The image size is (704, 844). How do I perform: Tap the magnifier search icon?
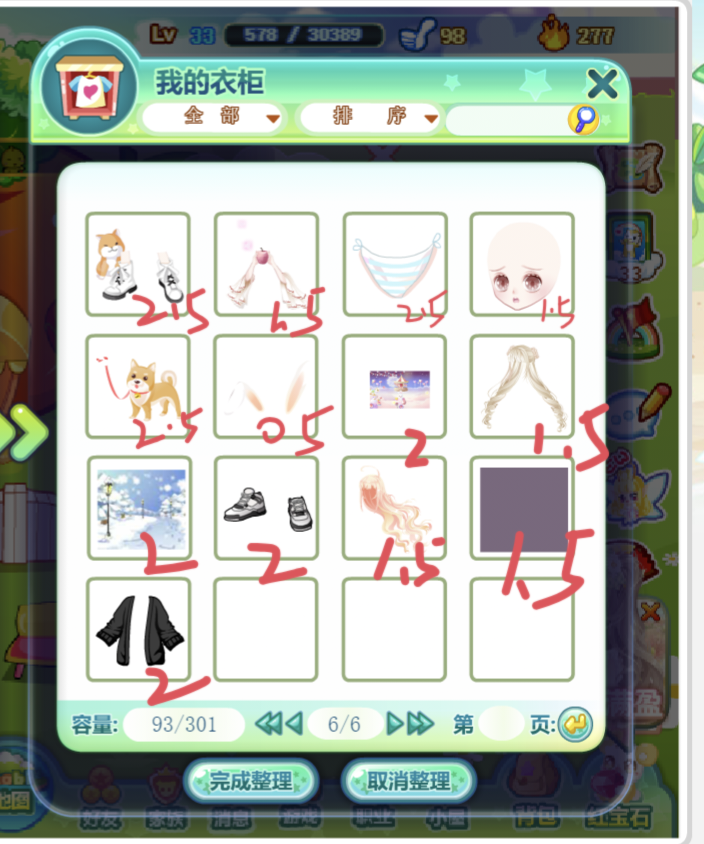point(583,120)
